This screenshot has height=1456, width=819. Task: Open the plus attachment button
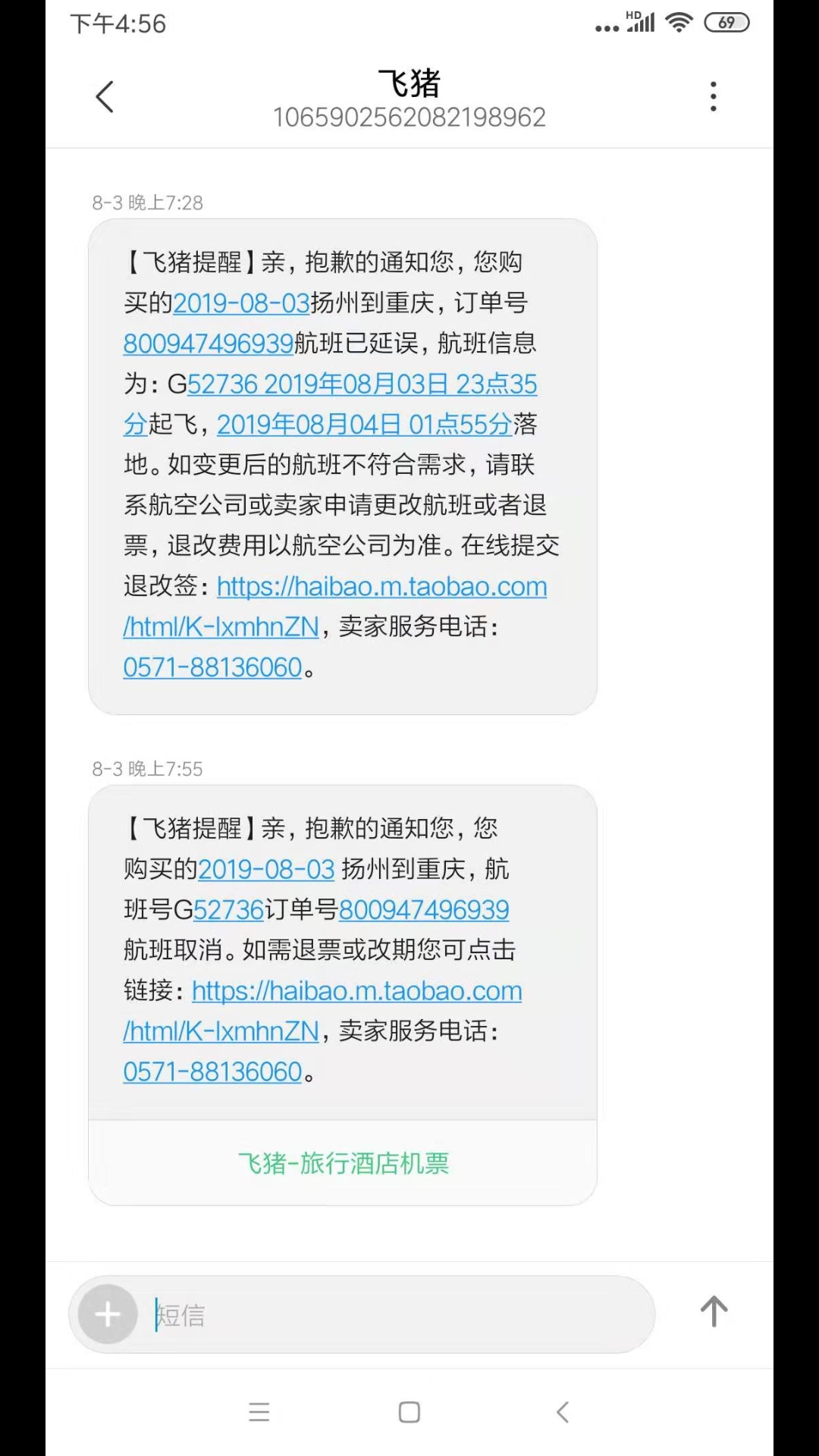108,1314
